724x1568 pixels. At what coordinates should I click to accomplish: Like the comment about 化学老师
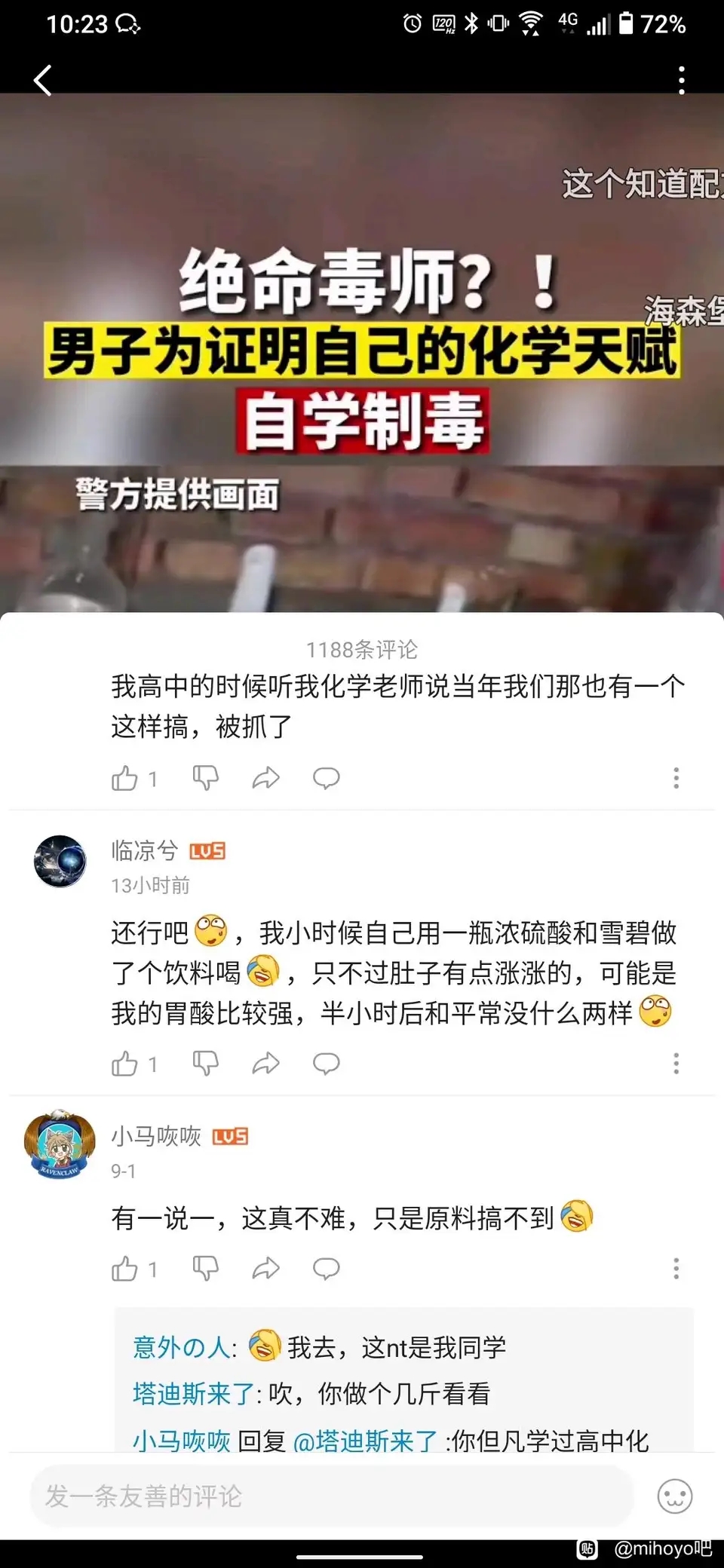[125, 778]
